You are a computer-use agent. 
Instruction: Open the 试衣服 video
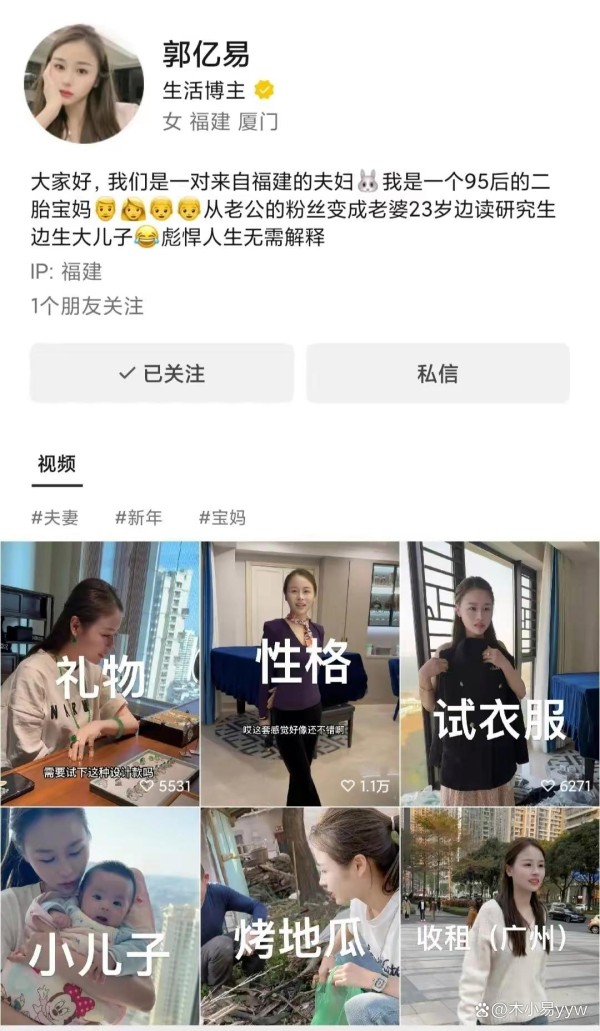499,673
